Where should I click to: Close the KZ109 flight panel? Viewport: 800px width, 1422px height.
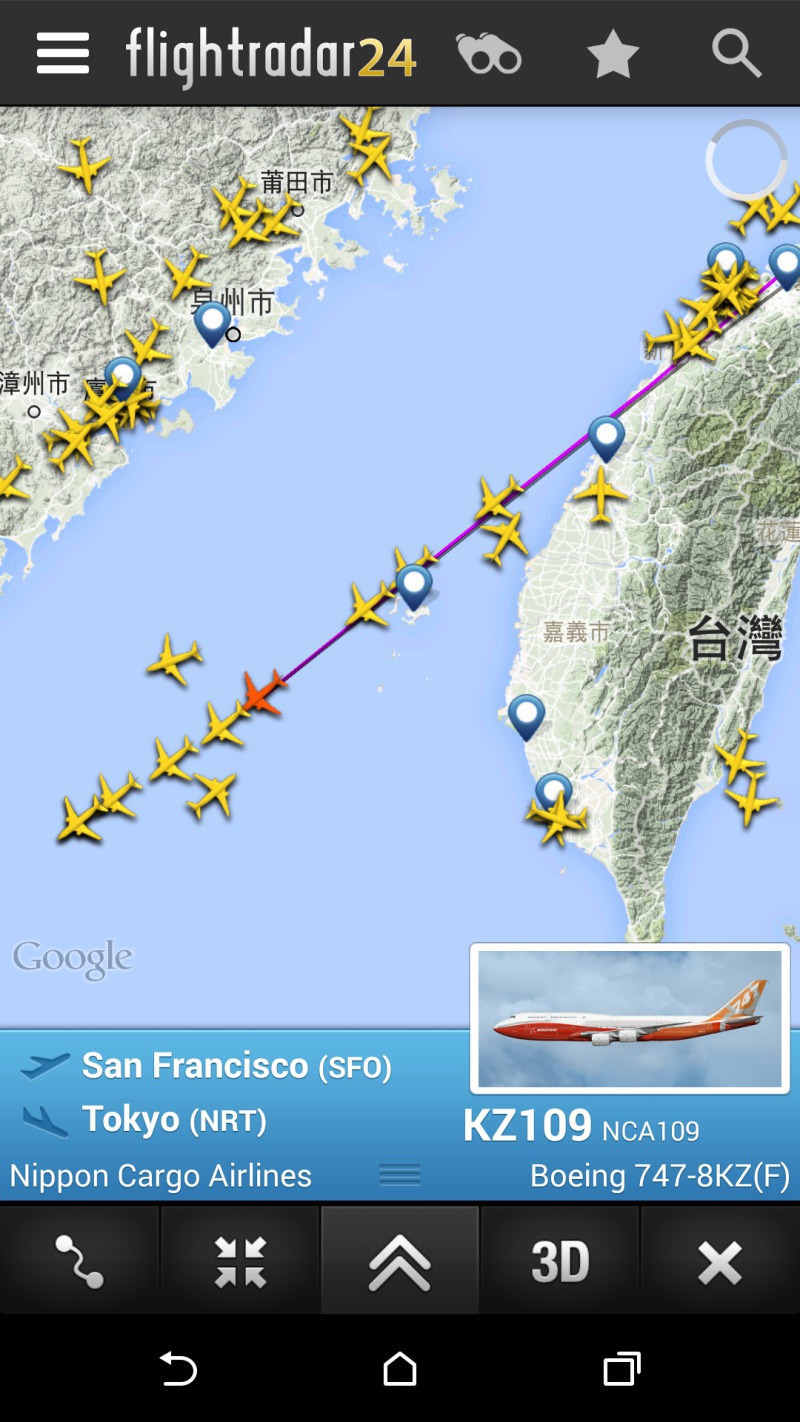click(720, 1261)
